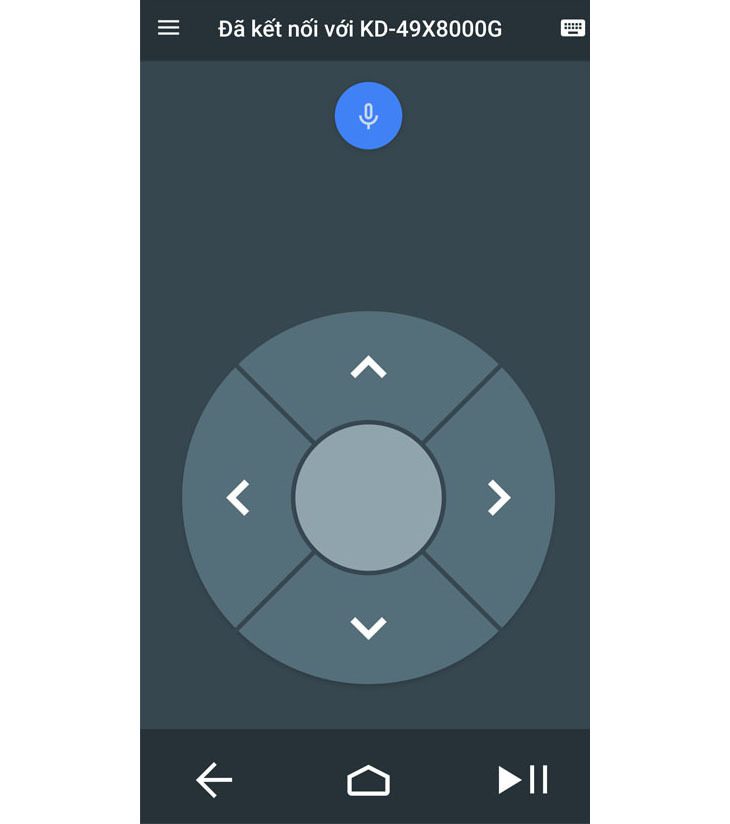This screenshot has height=824, width=730.
Task: Tap the down arrow on the D-pad
Action: [x=368, y=628]
